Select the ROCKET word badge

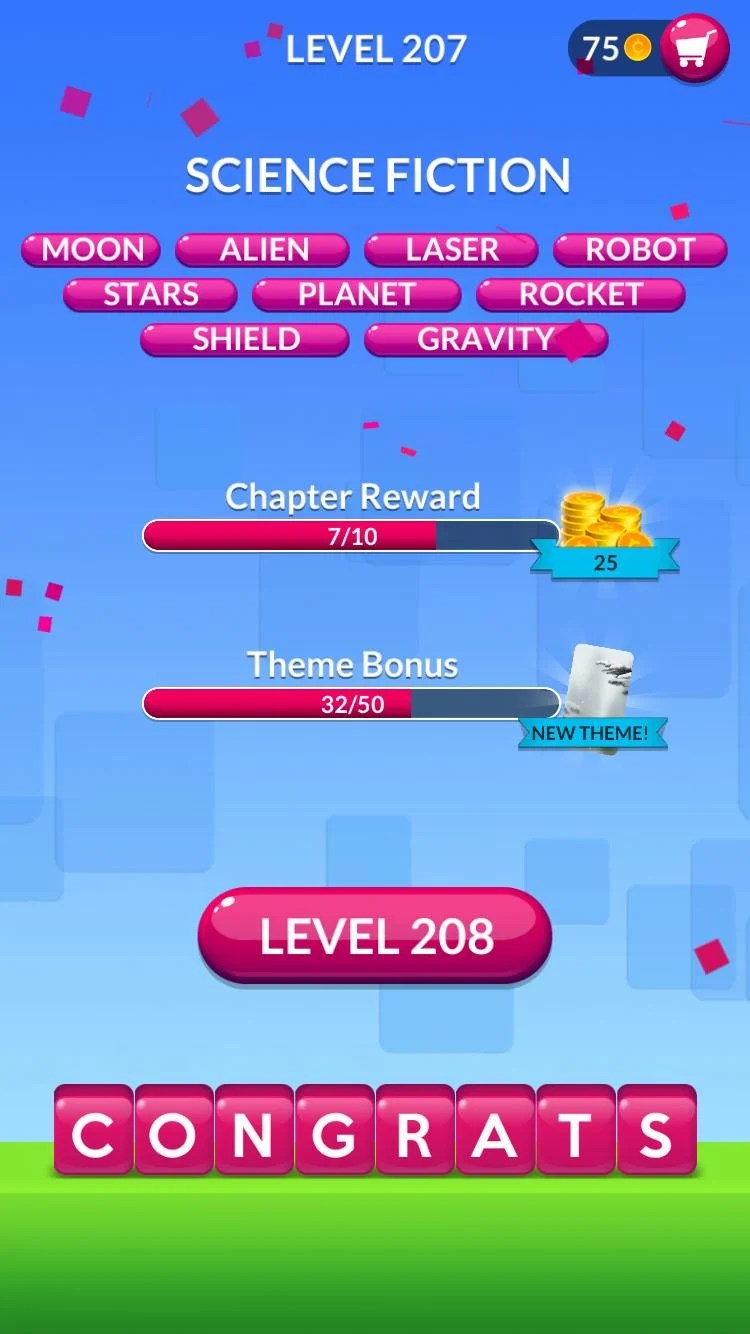pos(580,295)
